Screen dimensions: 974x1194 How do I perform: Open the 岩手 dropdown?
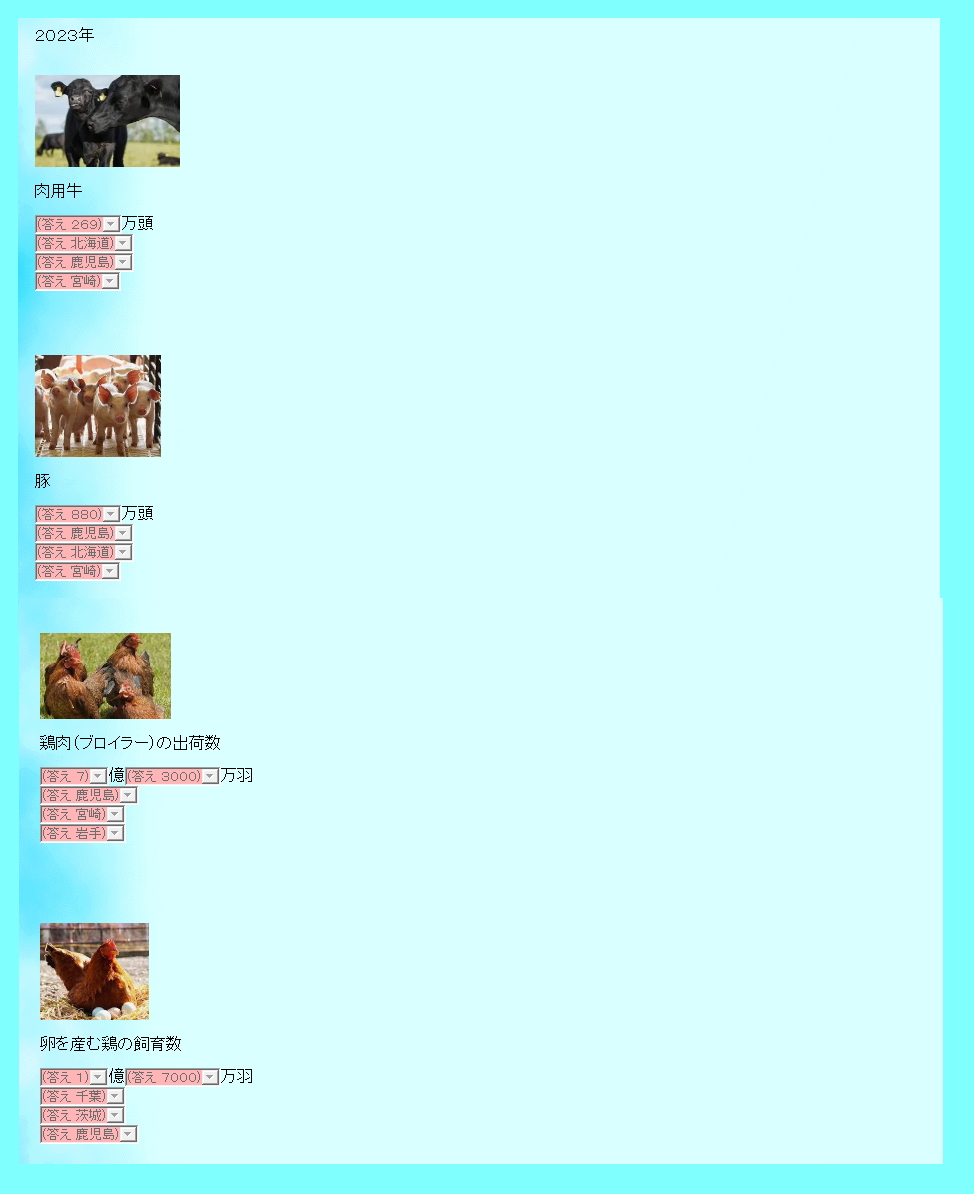[x=82, y=833]
